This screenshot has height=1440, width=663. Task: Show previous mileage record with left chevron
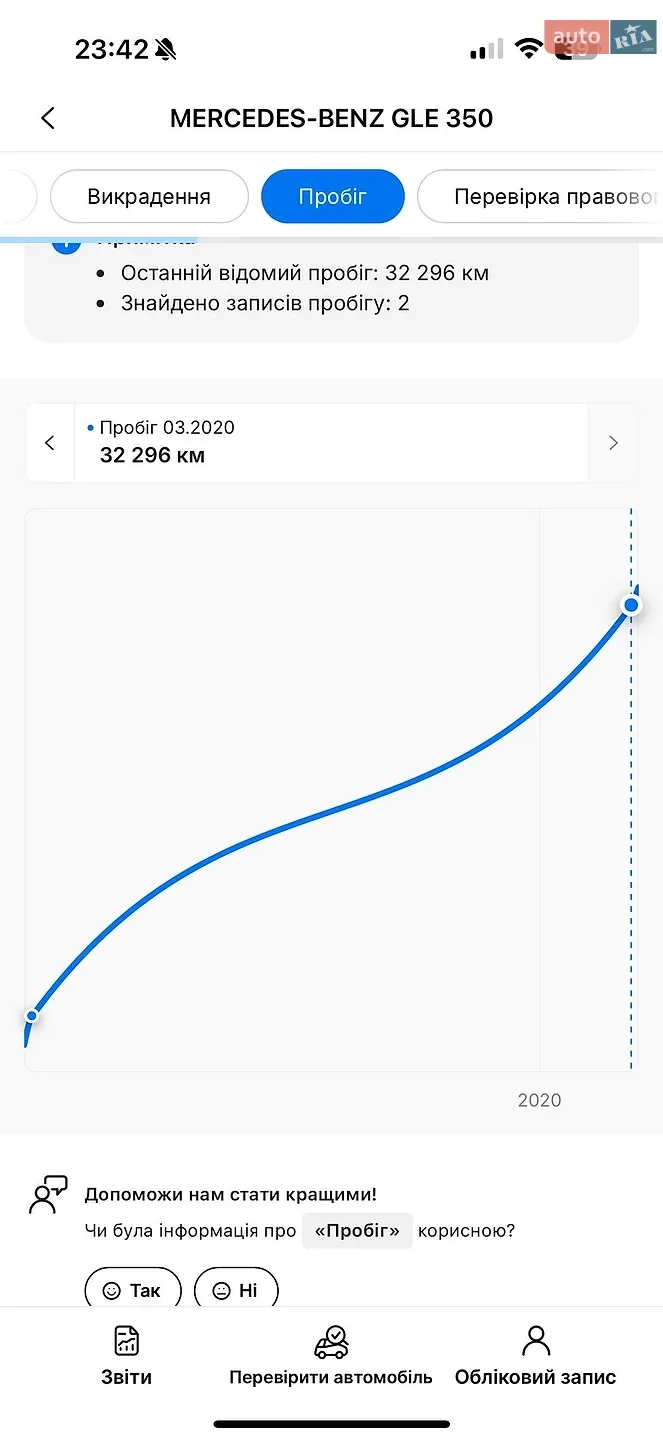click(50, 443)
